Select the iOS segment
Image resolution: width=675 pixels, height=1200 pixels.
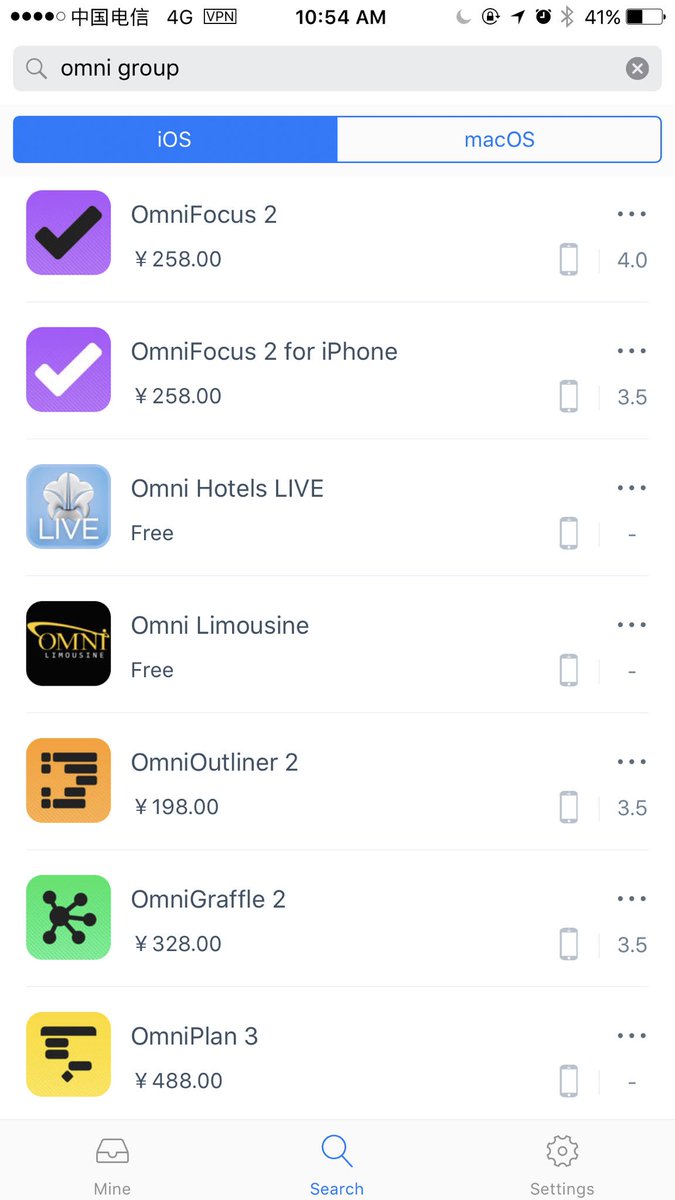[175, 139]
